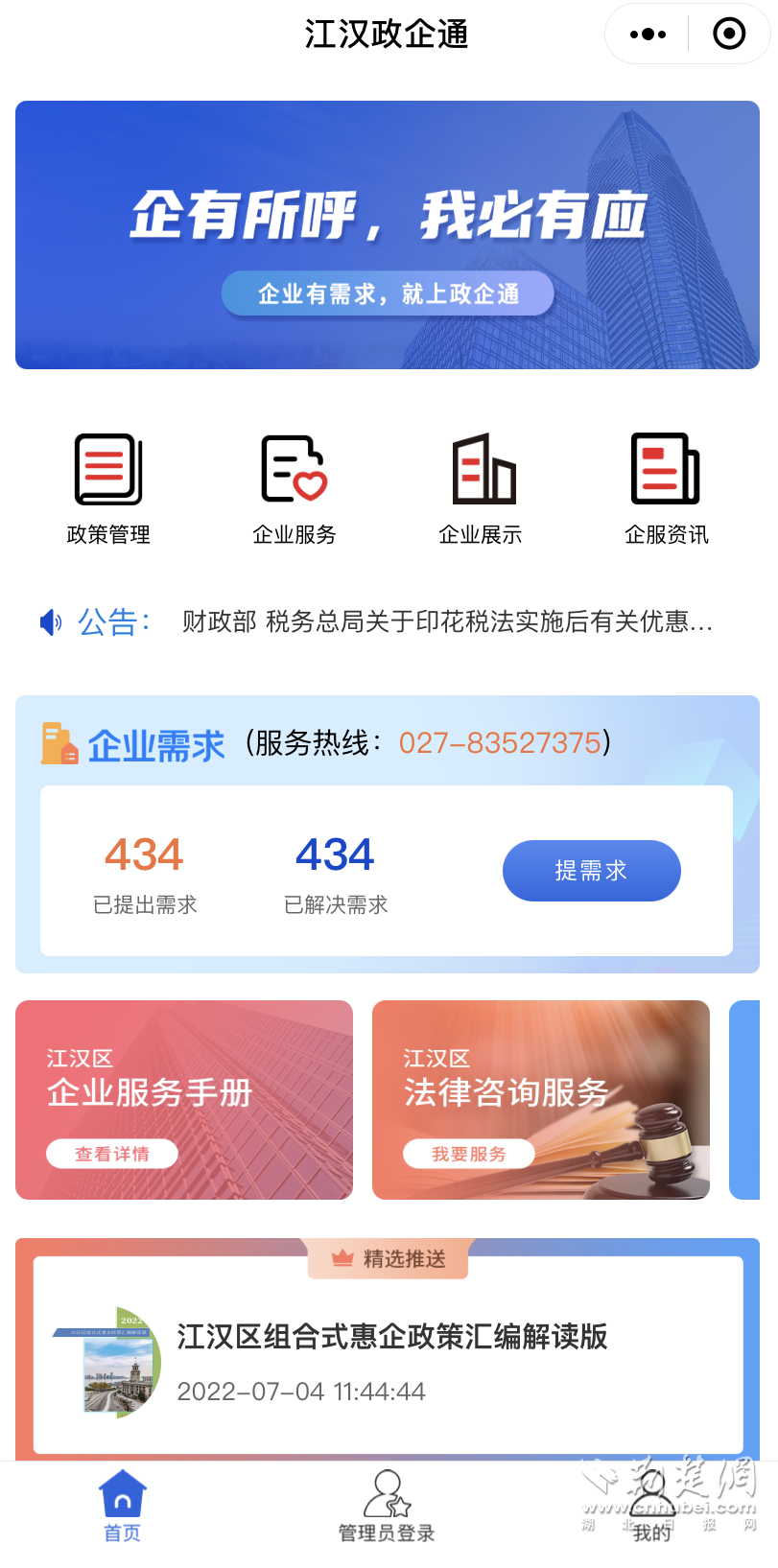This screenshot has height=1568, width=778.
Task: Switch to the 首页 tab
Action: (x=123, y=1507)
